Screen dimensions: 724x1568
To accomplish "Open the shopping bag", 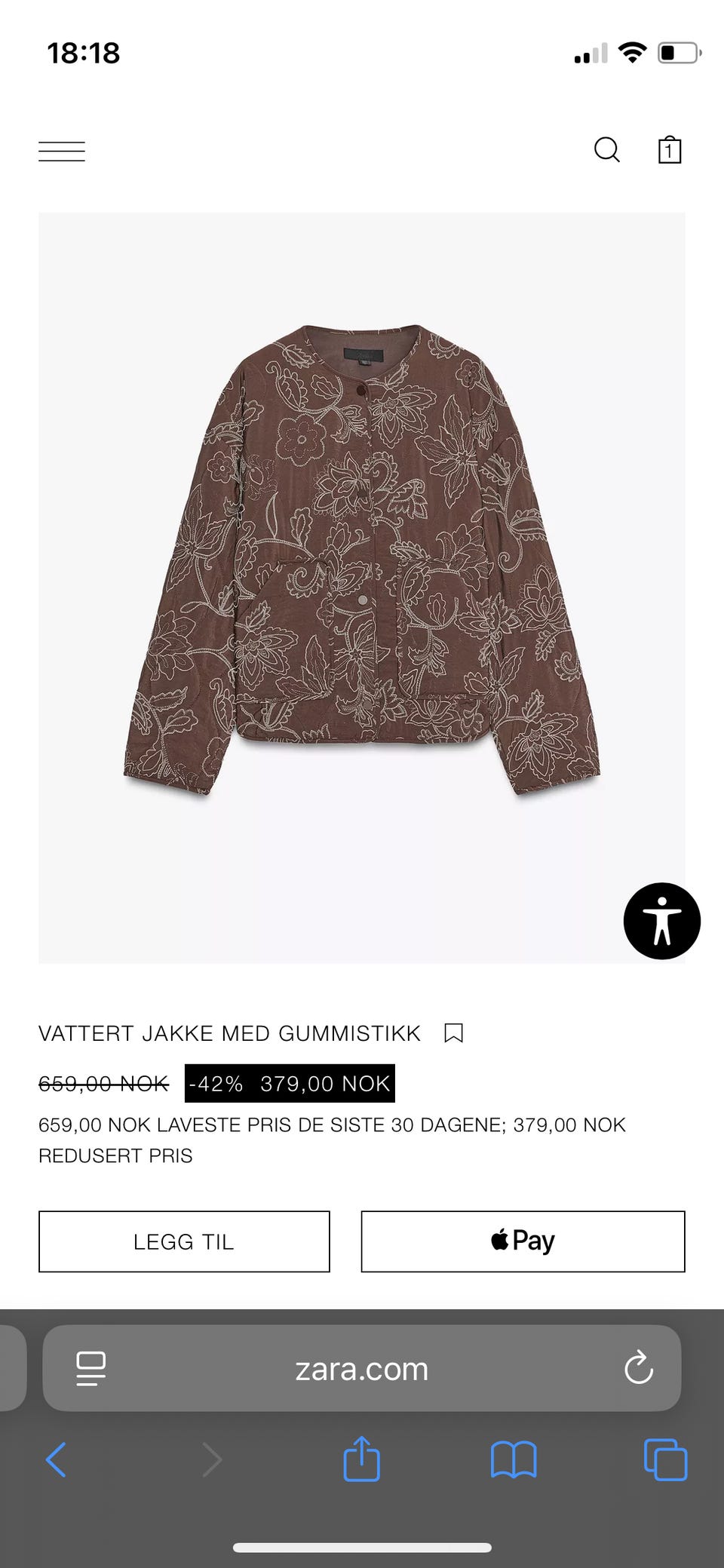I will point(670,150).
